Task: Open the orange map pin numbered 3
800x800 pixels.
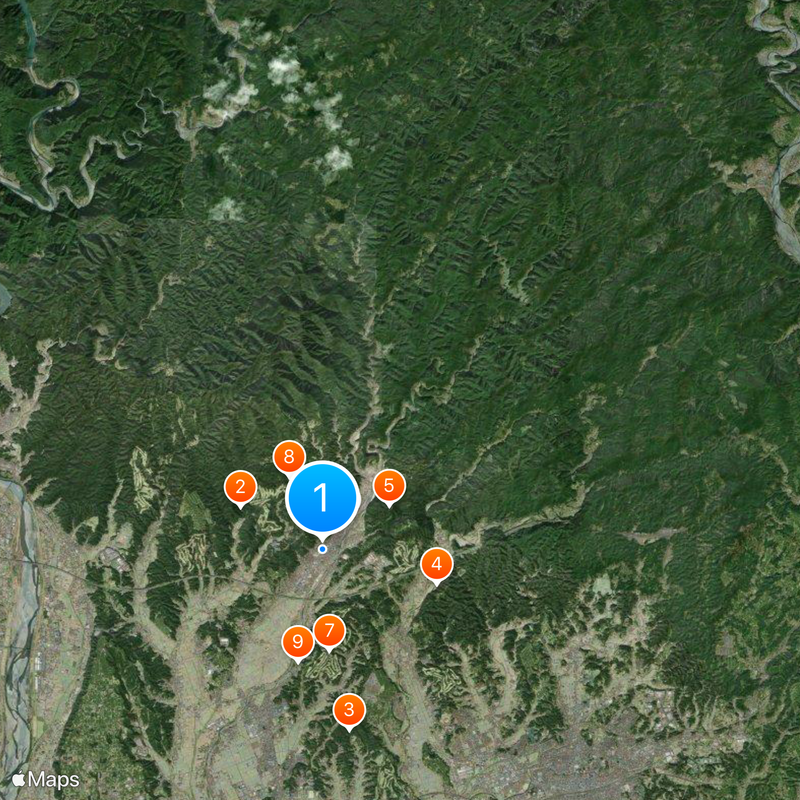Action: [349, 710]
